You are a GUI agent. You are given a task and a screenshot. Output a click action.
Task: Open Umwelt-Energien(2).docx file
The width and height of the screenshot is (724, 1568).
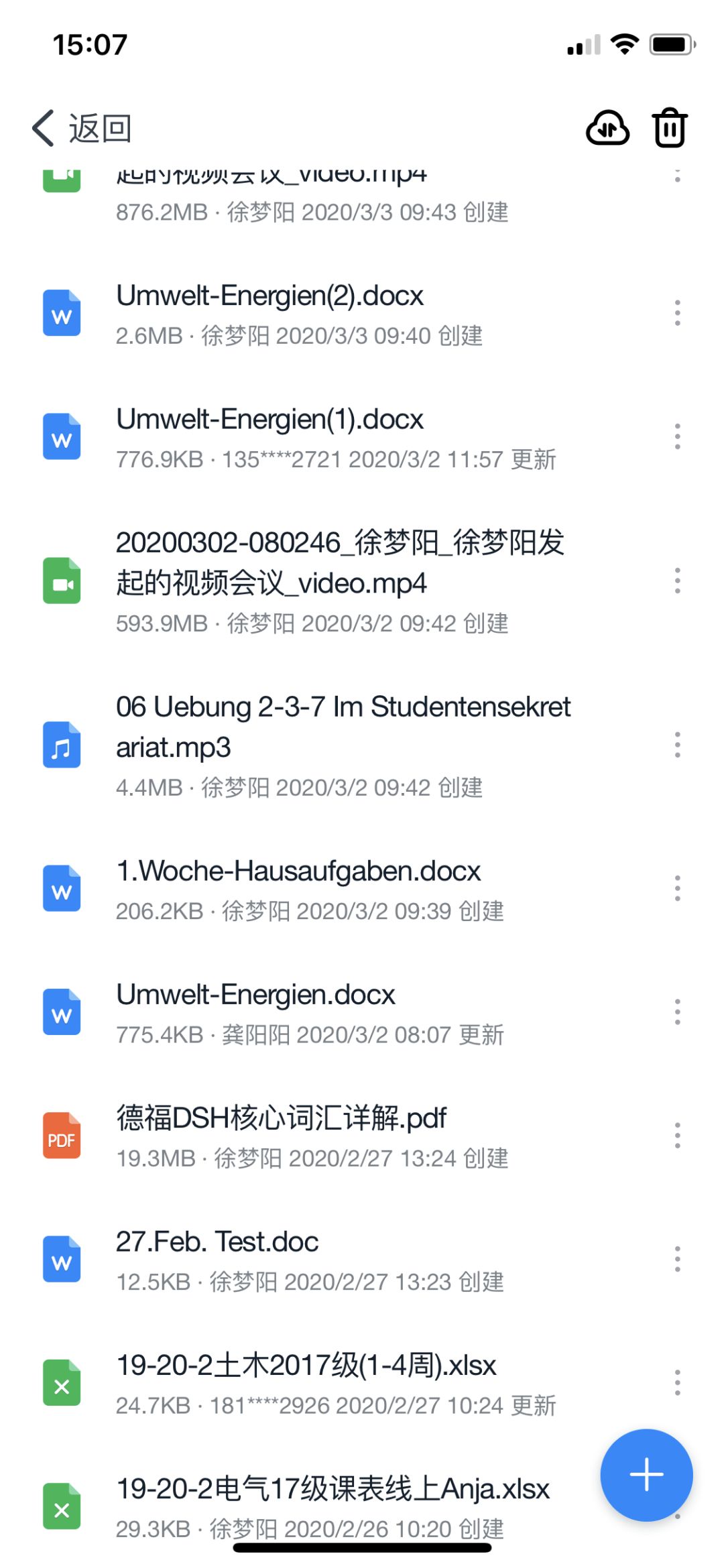coord(269,296)
